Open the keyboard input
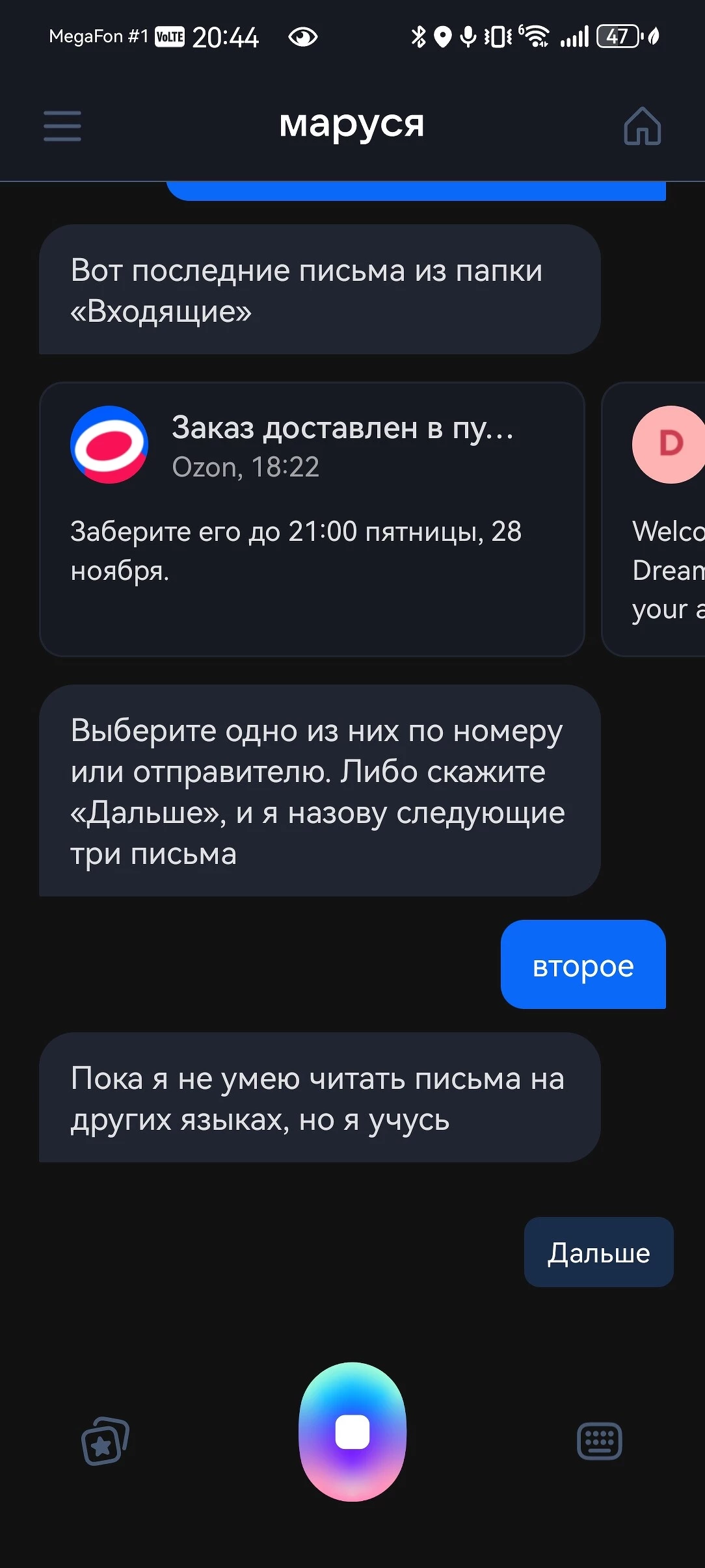This screenshot has height=1568, width=705. coord(599,1441)
